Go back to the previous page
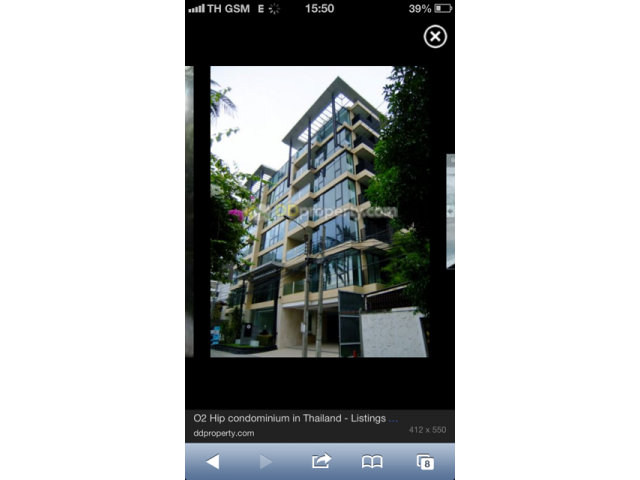Viewport: 640px width, 480px height. (212, 462)
